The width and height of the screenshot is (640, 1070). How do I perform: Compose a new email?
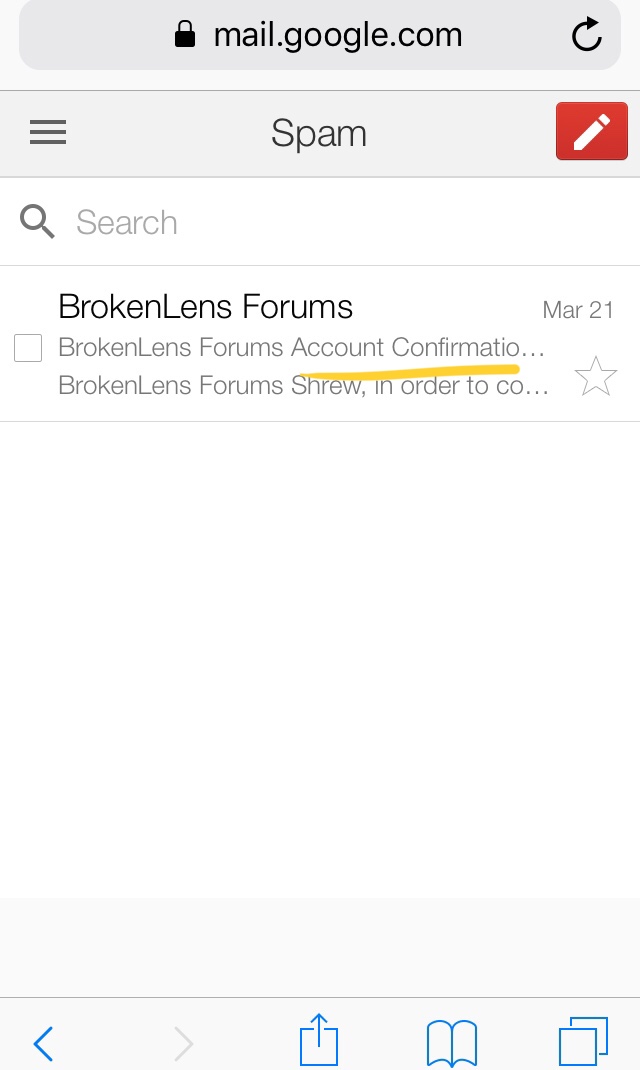(592, 131)
